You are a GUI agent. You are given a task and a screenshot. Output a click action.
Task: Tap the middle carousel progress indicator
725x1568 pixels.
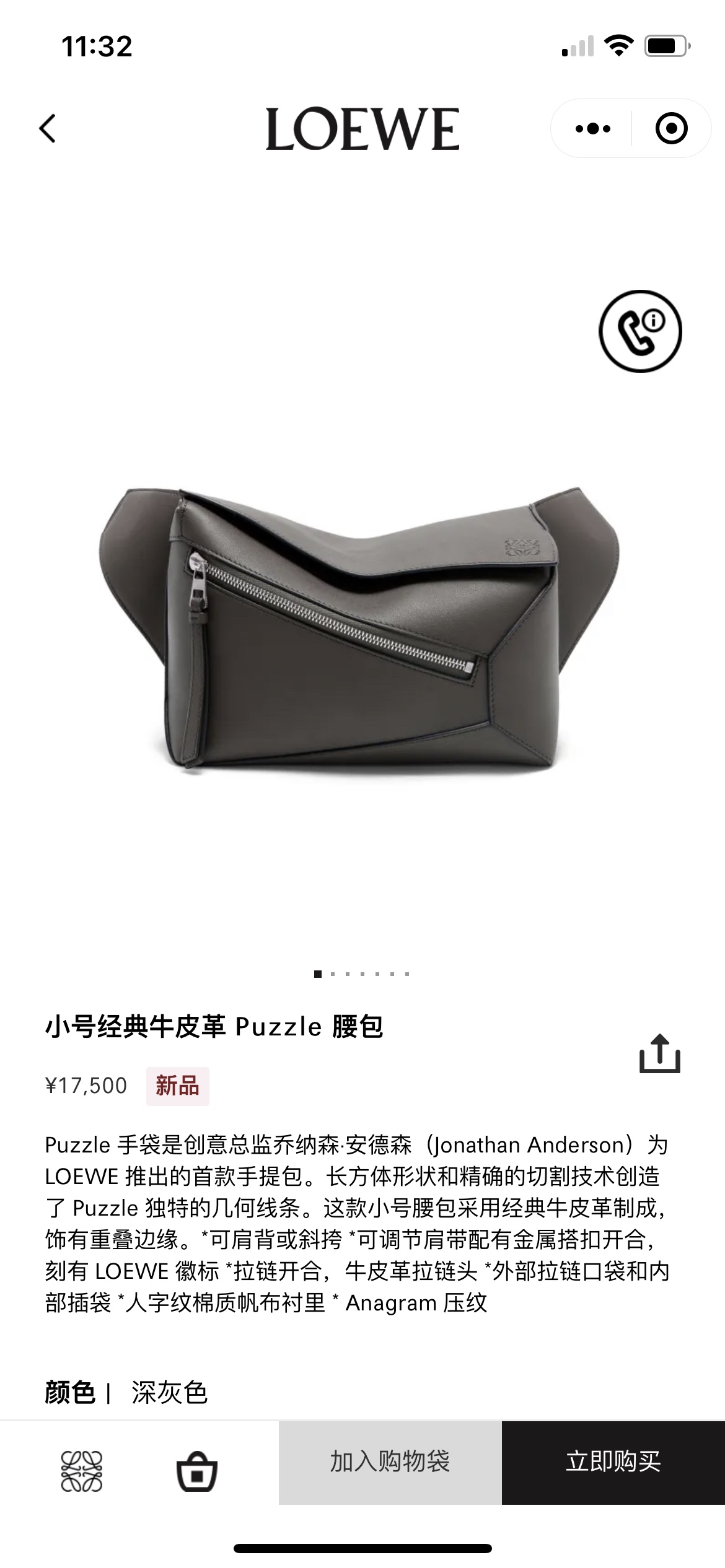362,973
